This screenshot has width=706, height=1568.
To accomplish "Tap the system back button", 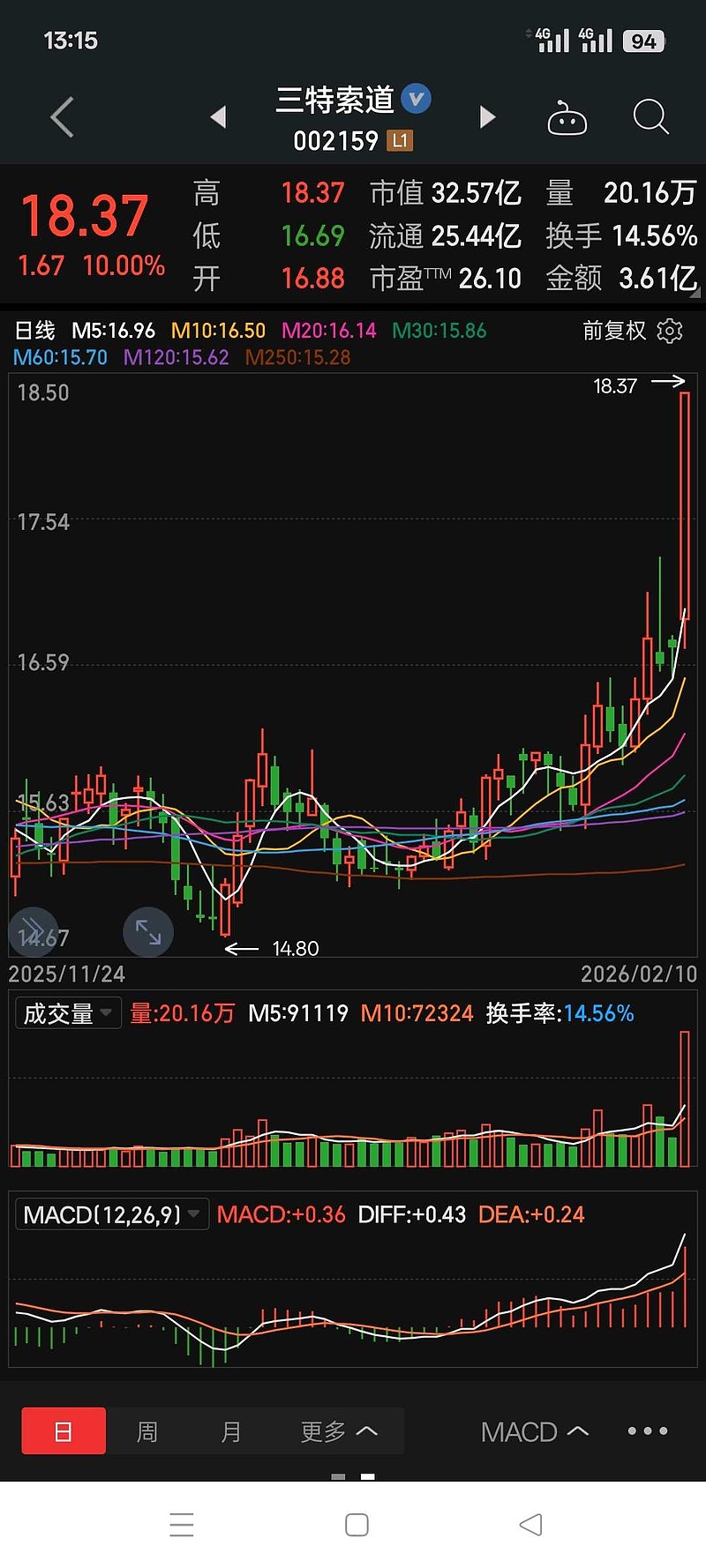I will (x=530, y=1525).
